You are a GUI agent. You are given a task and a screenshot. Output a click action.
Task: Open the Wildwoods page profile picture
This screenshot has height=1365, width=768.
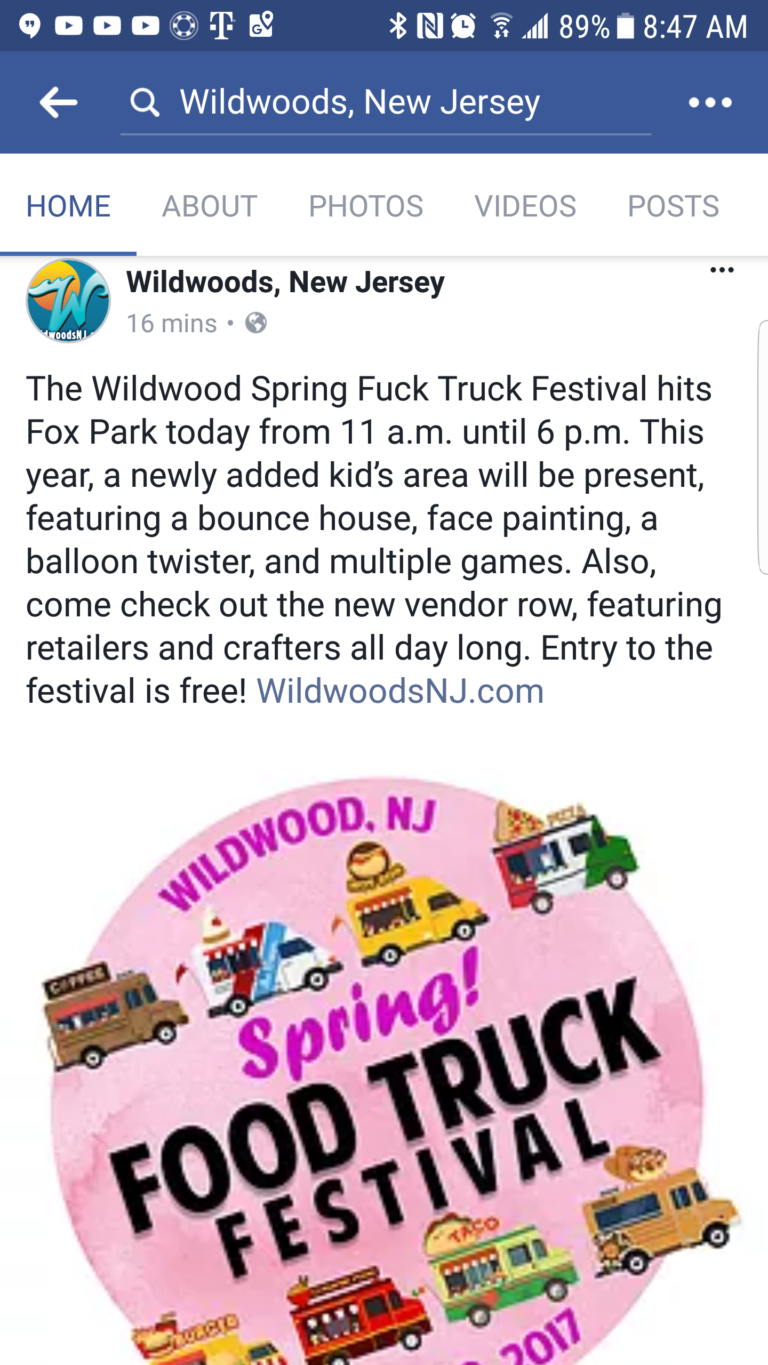(x=68, y=301)
